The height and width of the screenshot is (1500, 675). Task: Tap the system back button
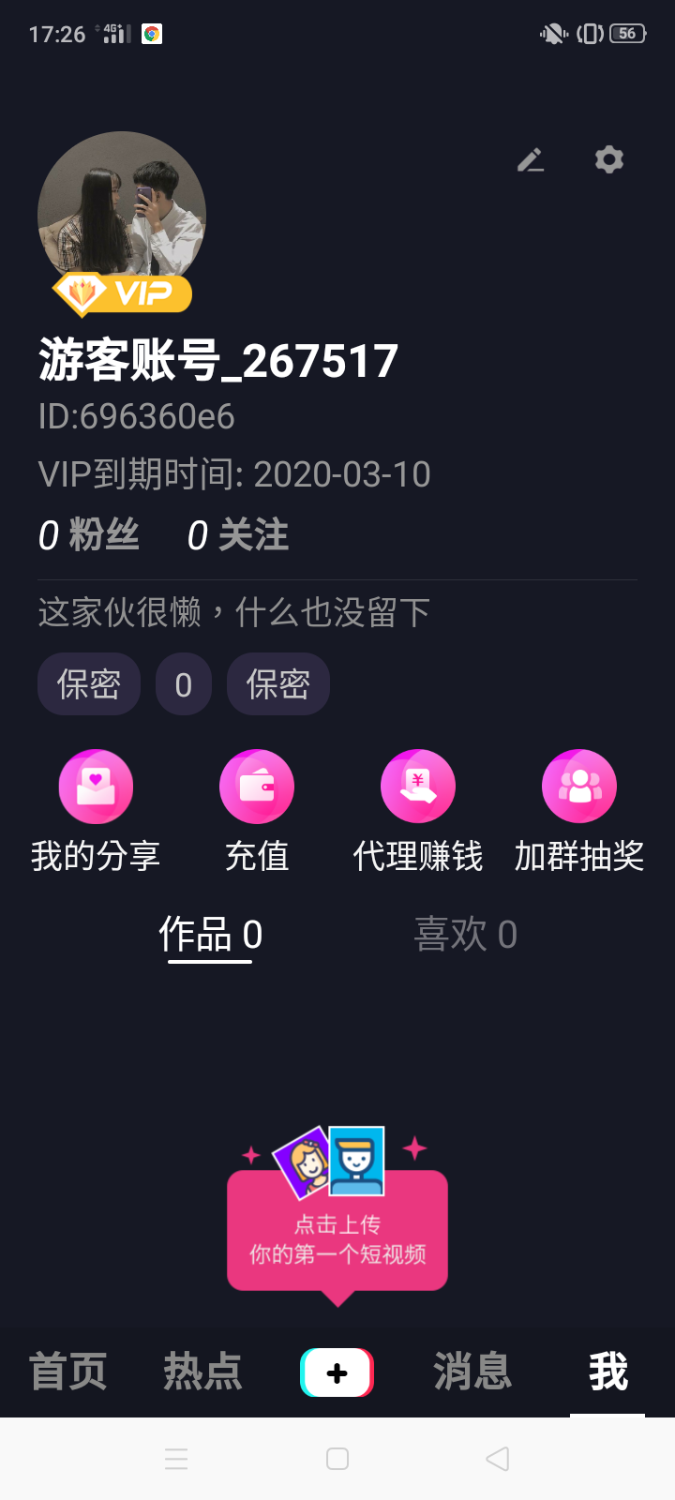coord(497,1459)
